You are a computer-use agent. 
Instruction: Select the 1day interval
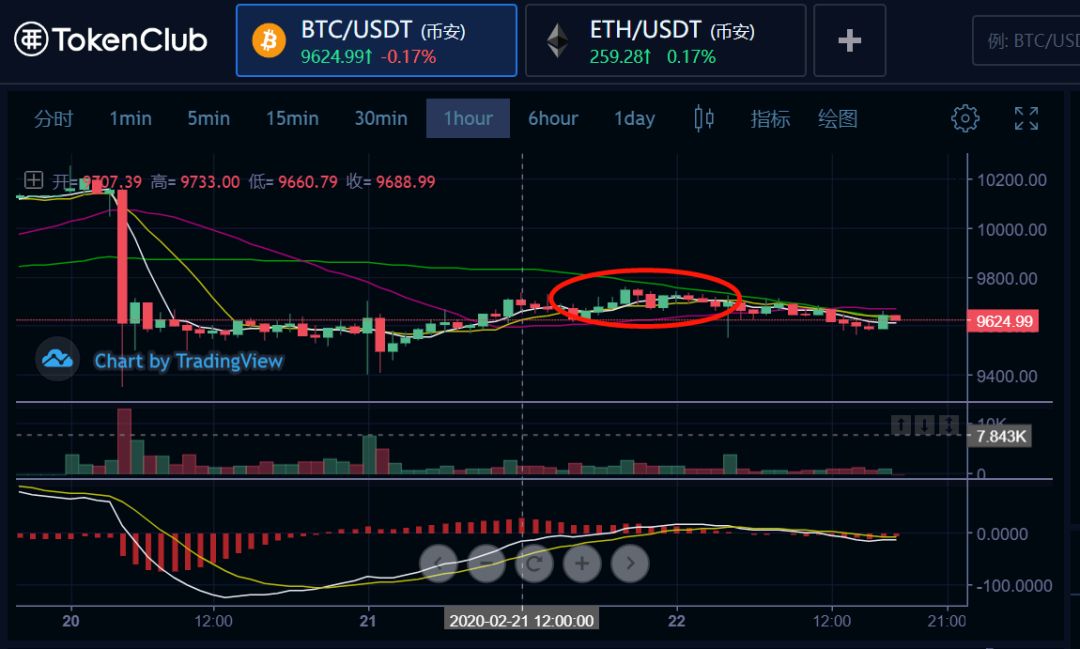[x=634, y=119]
